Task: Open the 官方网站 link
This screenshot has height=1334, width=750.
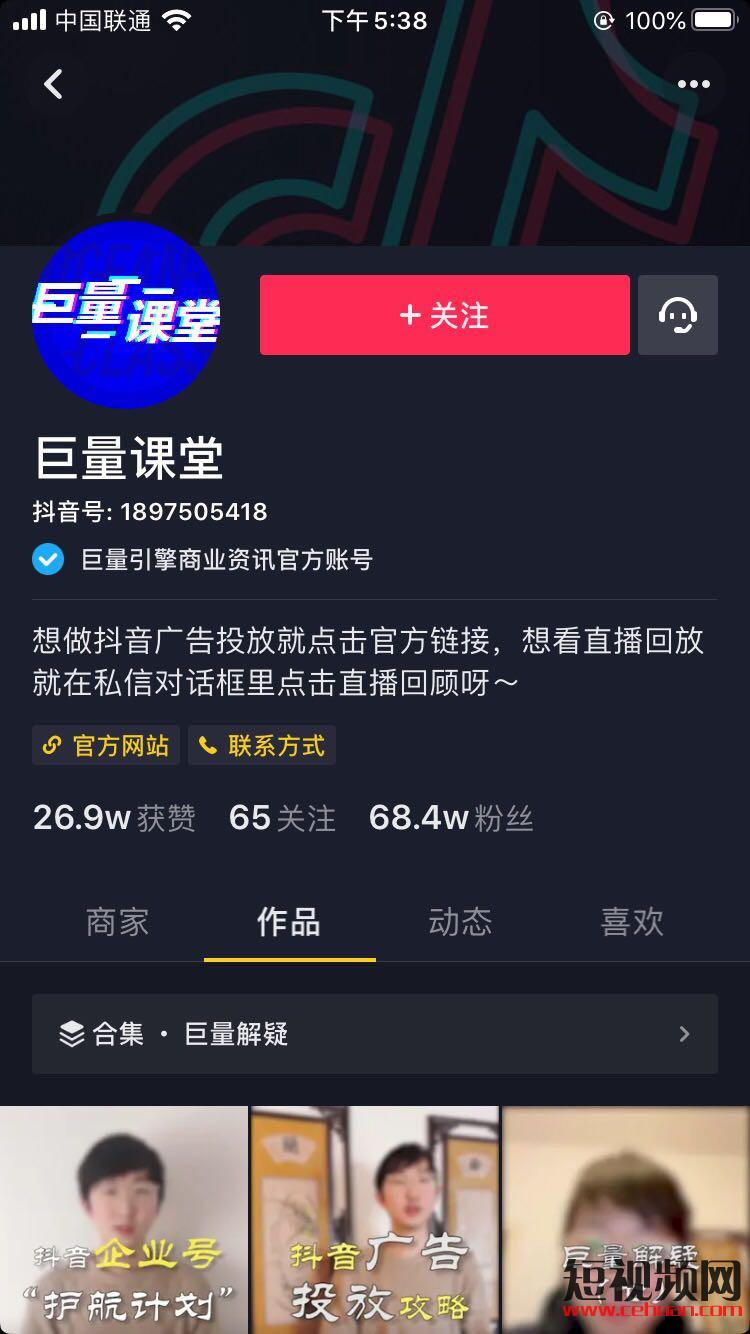Action: point(106,746)
